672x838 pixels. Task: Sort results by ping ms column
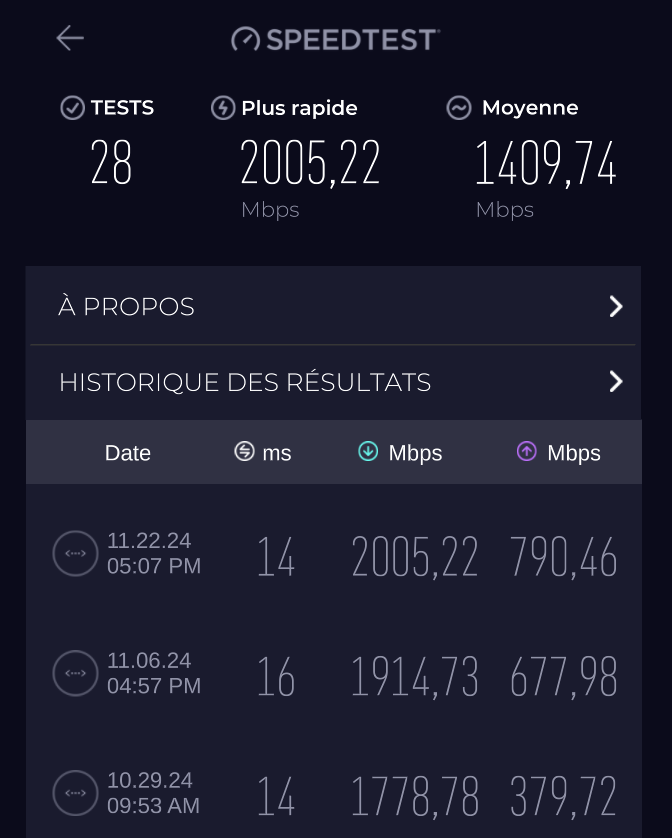pos(263,453)
